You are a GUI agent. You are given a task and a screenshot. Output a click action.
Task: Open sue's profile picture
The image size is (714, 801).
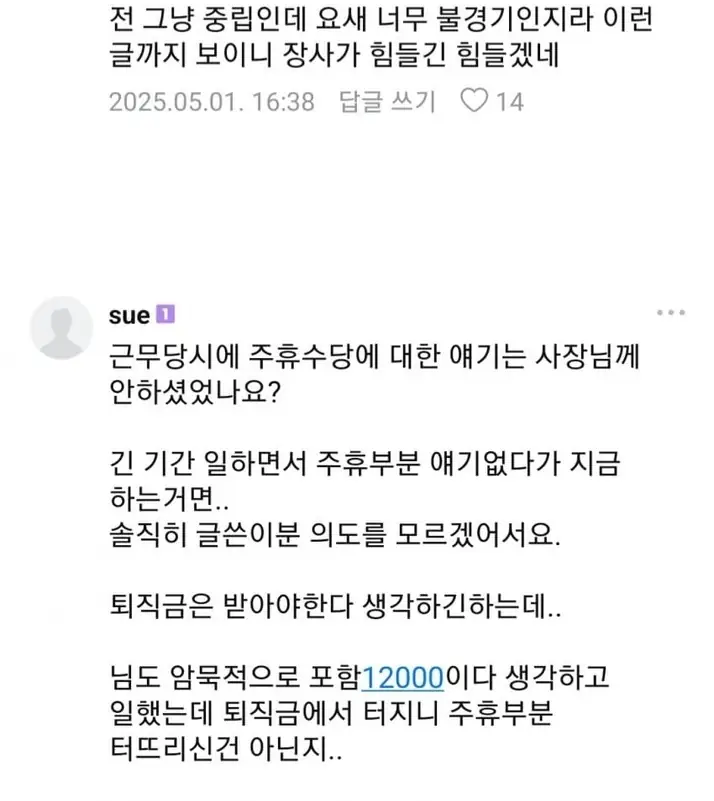tap(62, 327)
